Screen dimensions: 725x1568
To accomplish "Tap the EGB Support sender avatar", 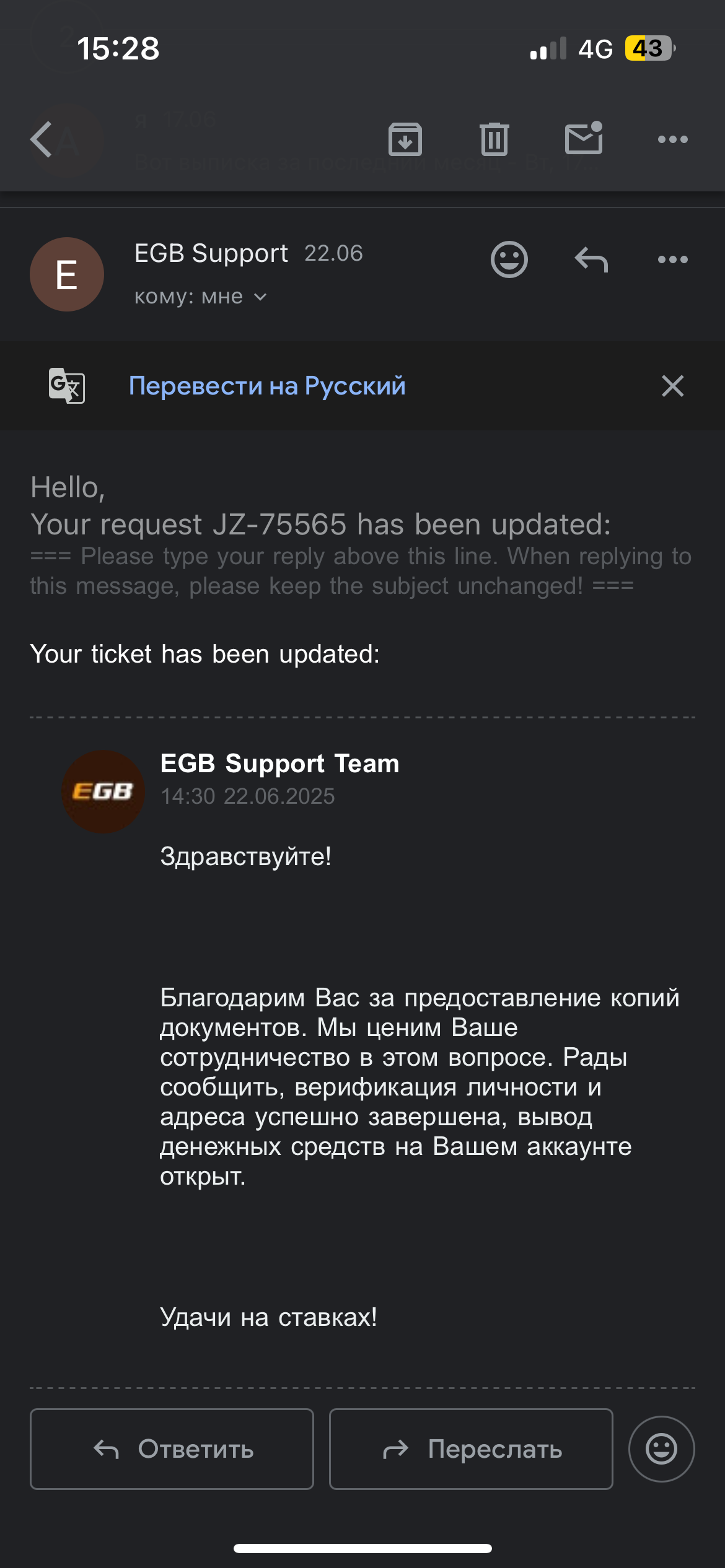I will [x=67, y=274].
